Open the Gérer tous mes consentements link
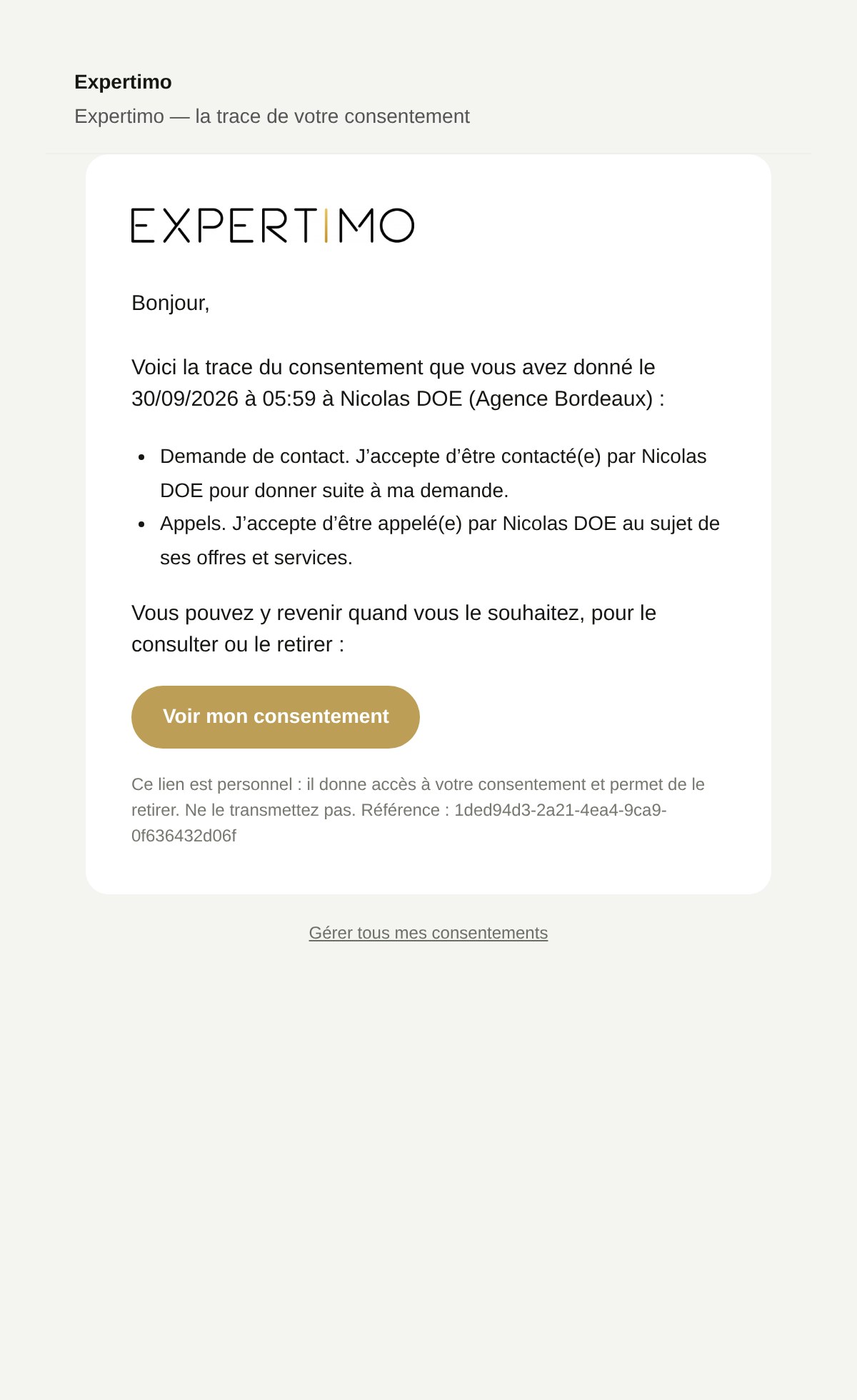 [x=428, y=933]
